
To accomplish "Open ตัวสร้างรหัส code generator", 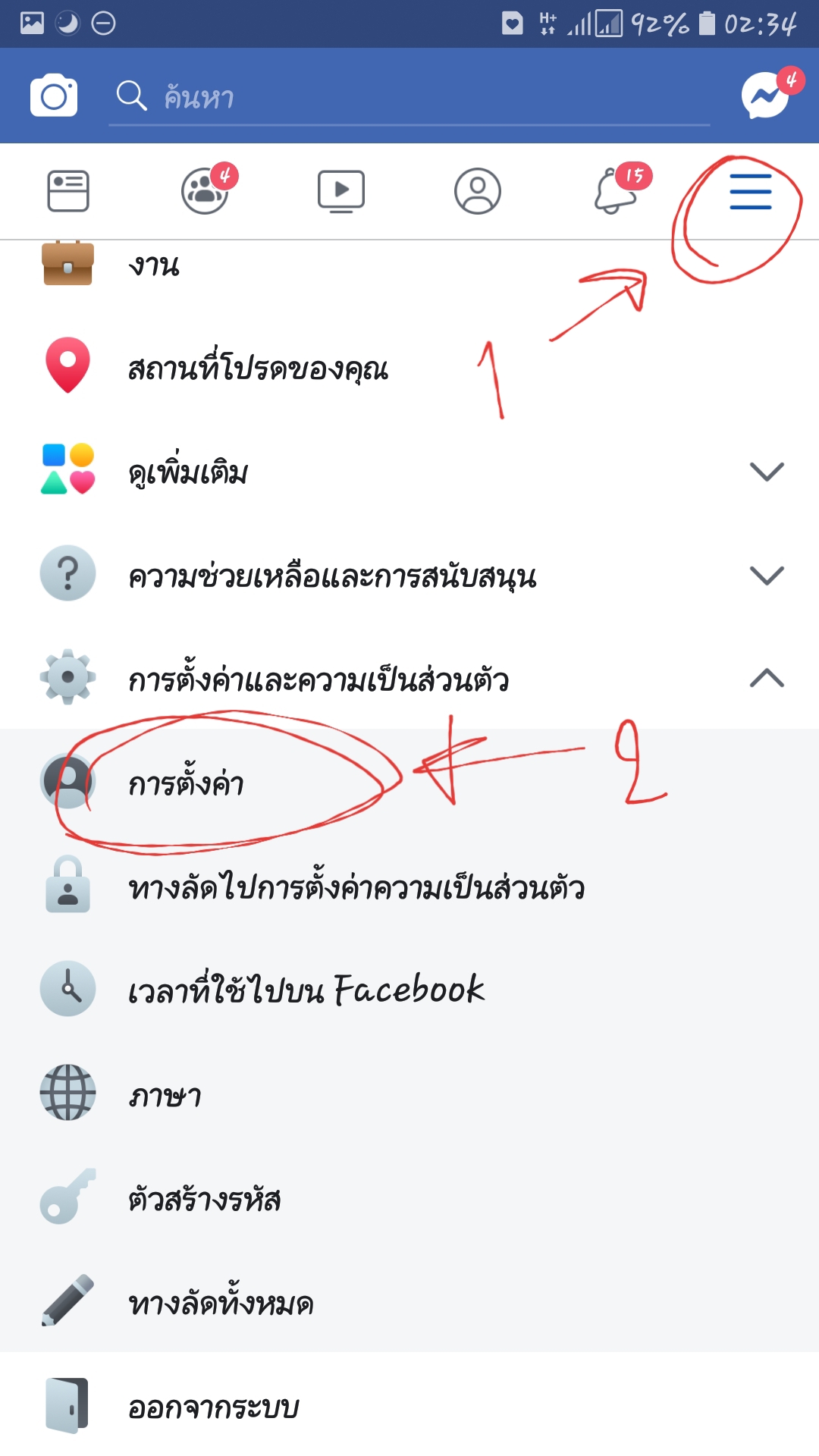I will [x=409, y=1197].
